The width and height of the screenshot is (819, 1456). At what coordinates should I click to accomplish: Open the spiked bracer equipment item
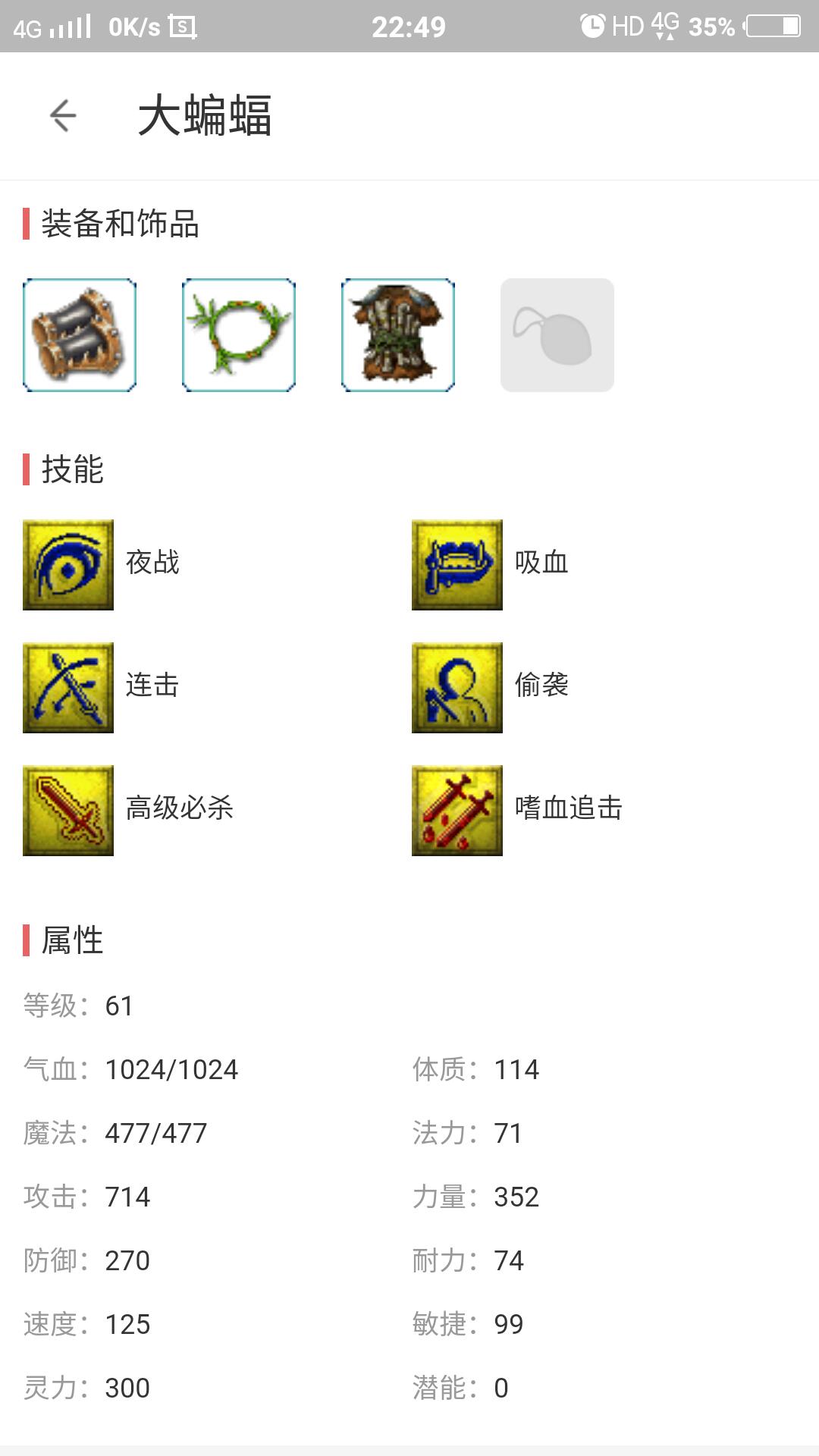click(x=80, y=335)
